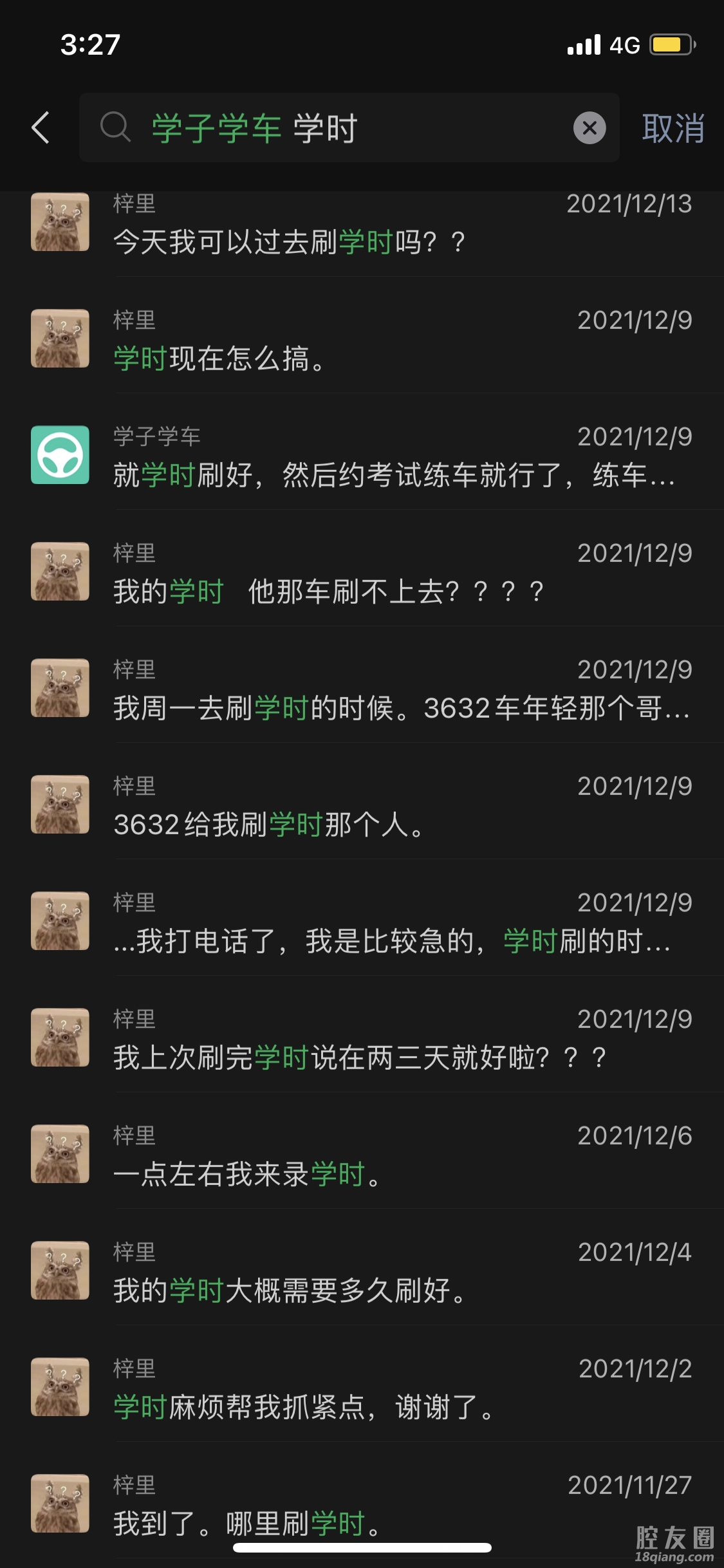This screenshot has height=1568, width=724.
Task: Clear the search text with the X
Action: click(589, 128)
